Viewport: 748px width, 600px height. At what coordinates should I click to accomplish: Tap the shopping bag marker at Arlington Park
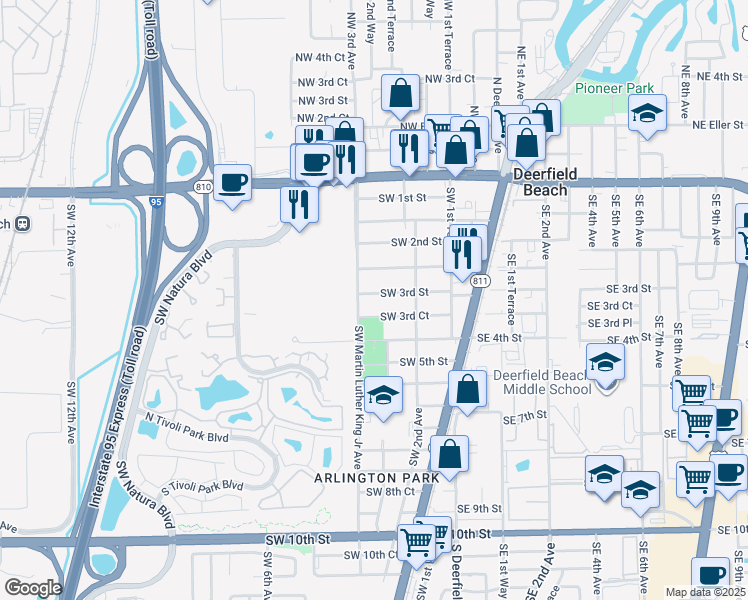[449, 455]
